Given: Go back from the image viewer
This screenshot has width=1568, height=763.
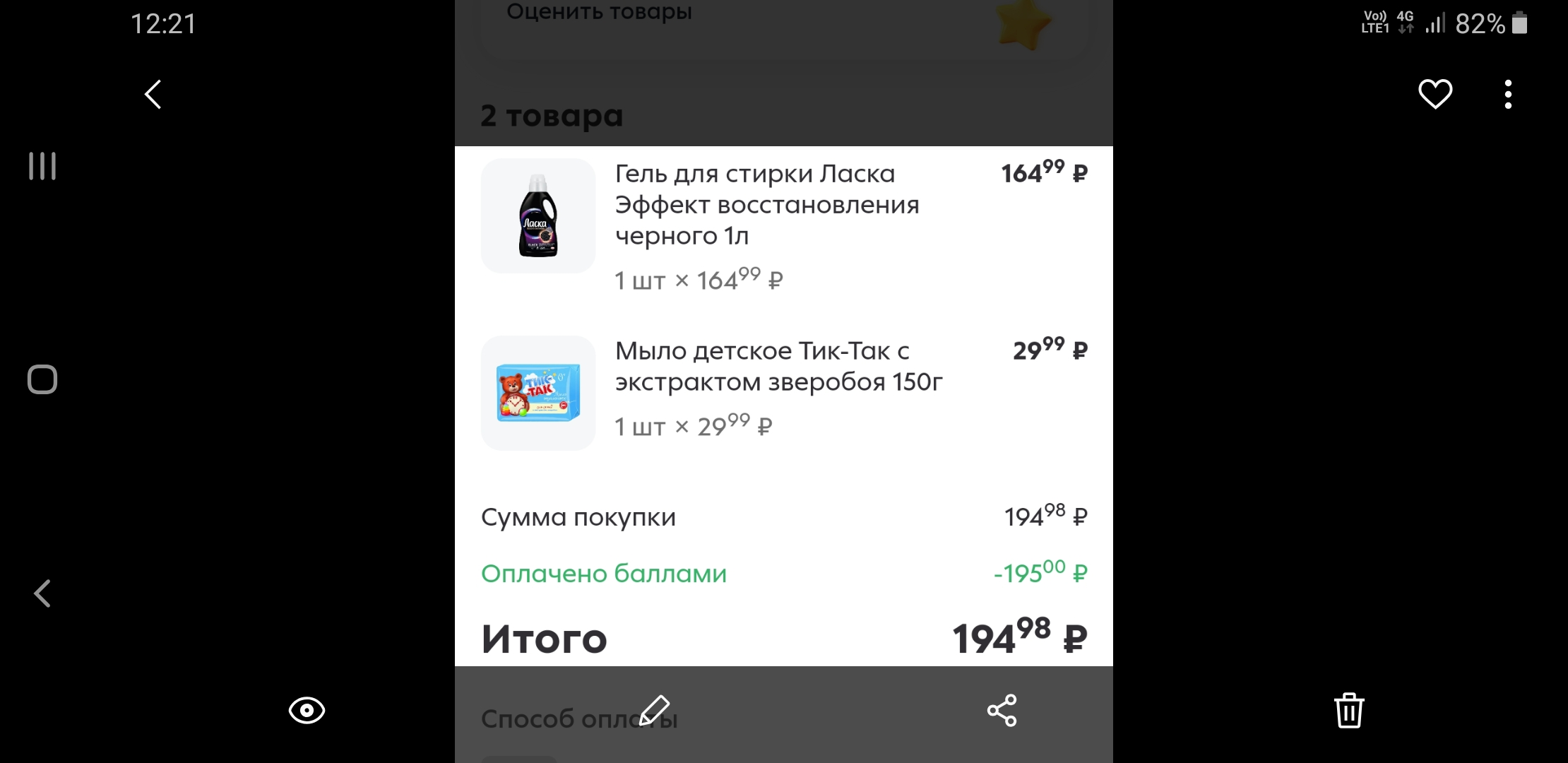Looking at the screenshot, I should coord(153,94).
